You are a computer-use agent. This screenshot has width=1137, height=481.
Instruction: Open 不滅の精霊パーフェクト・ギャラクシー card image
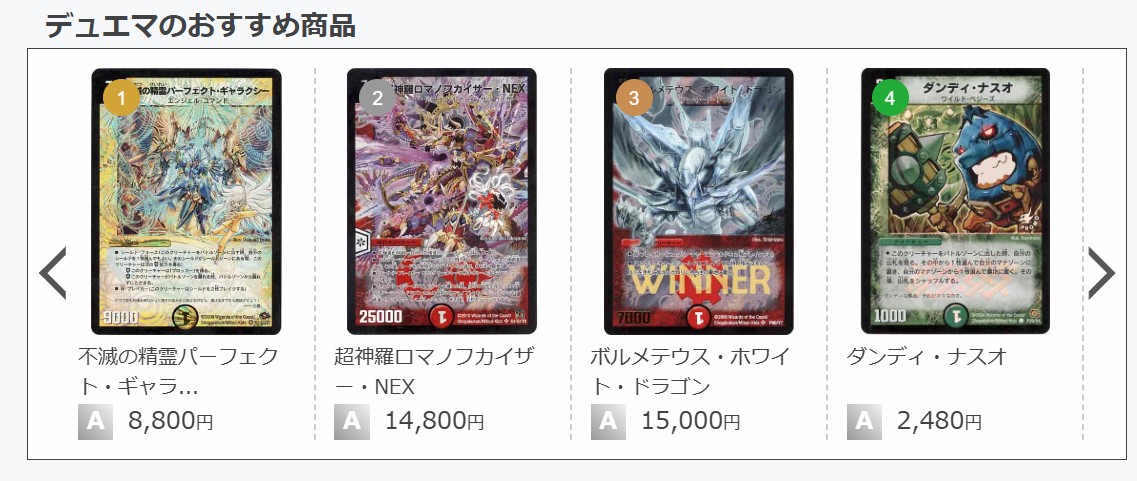186,201
